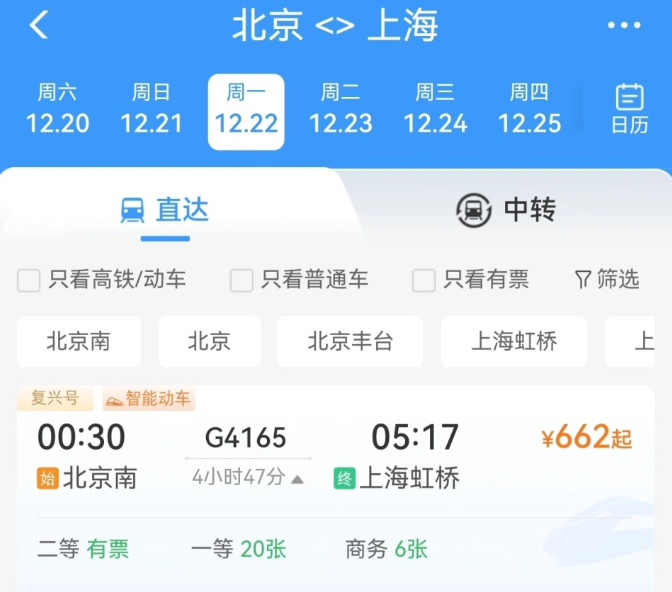Filter by 北京丰台 station

click(350, 342)
